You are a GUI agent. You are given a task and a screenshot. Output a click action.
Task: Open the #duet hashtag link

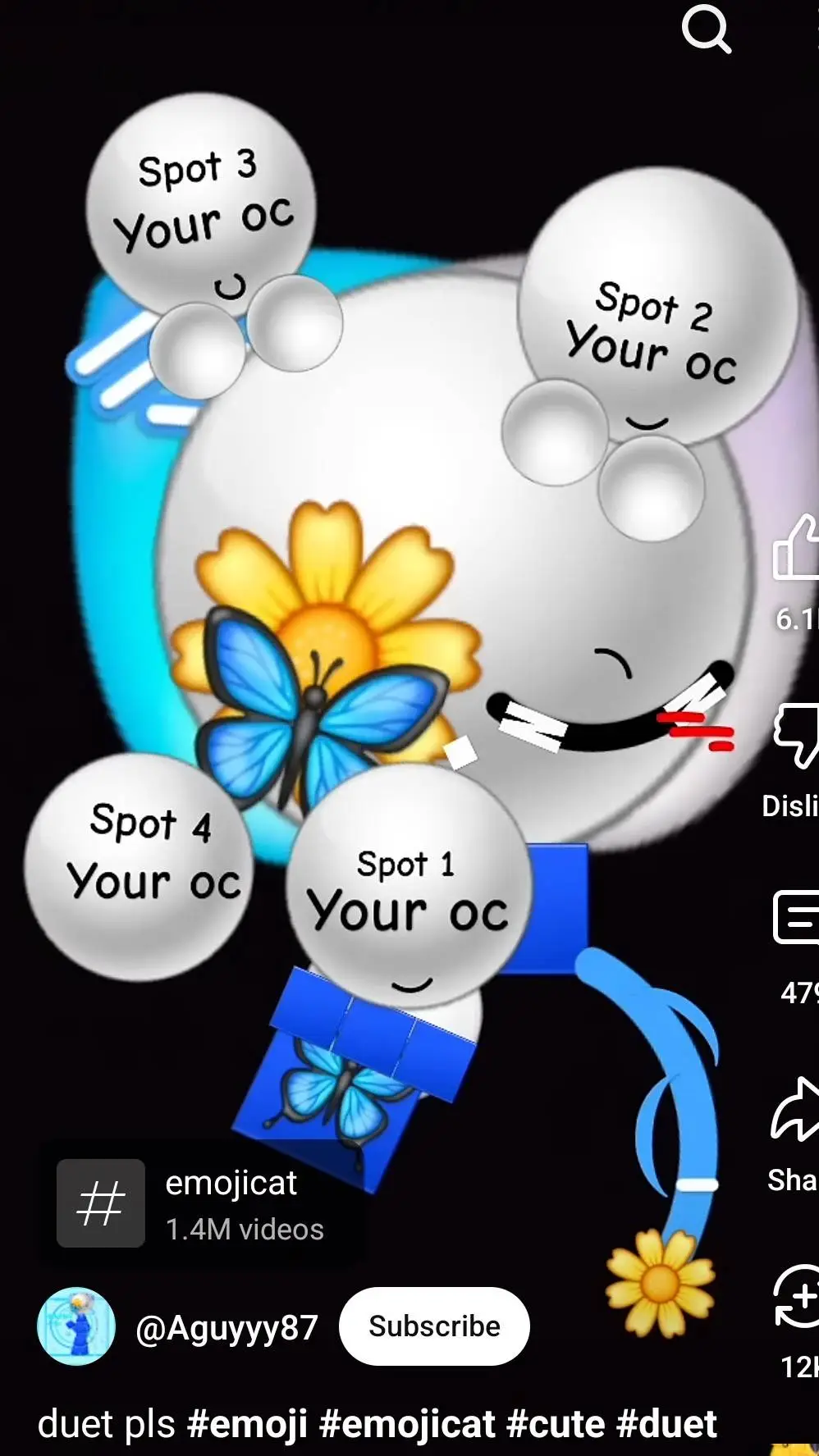coord(666,1424)
